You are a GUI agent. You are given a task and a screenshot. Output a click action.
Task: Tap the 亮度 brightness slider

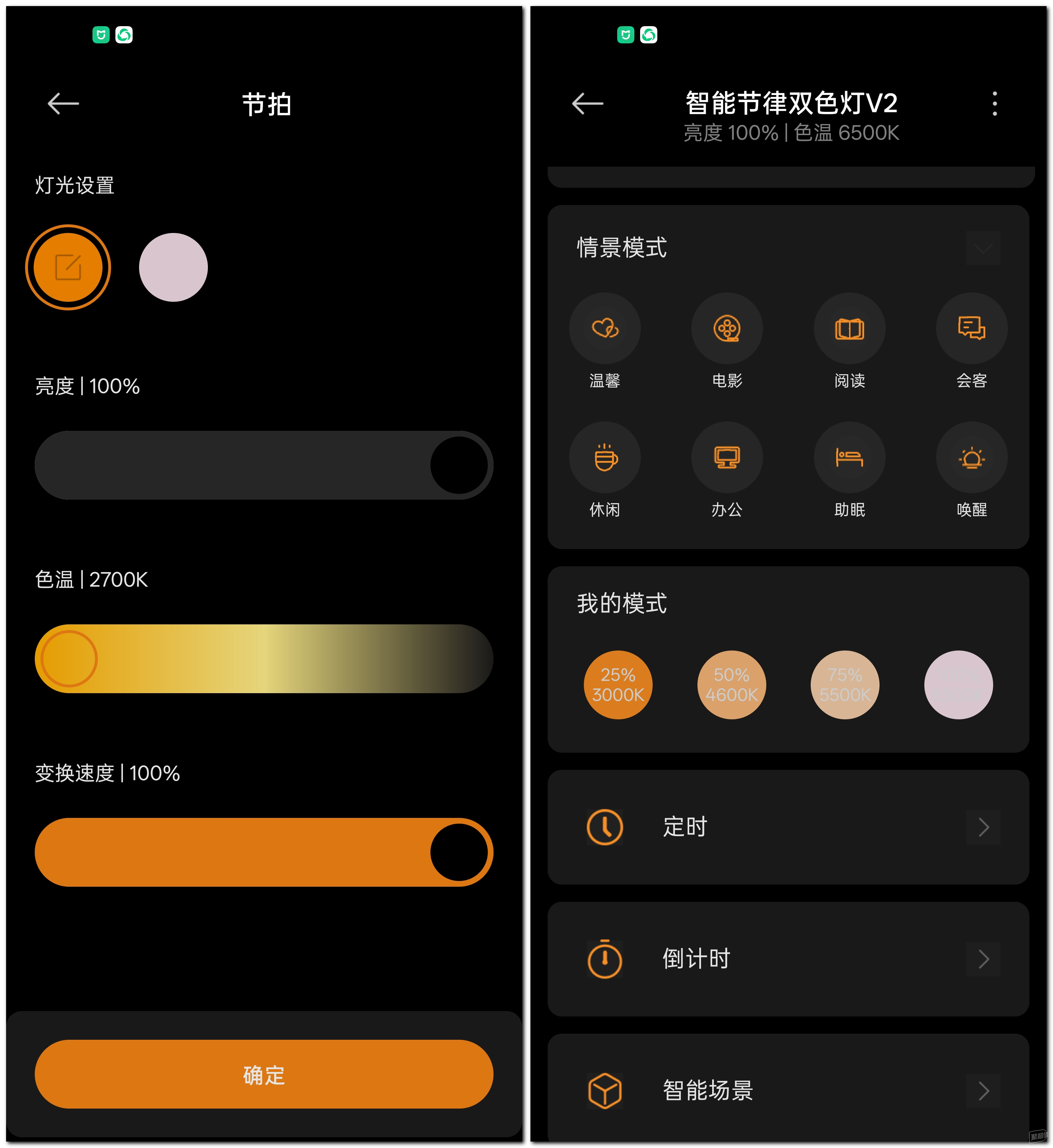(263, 466)
